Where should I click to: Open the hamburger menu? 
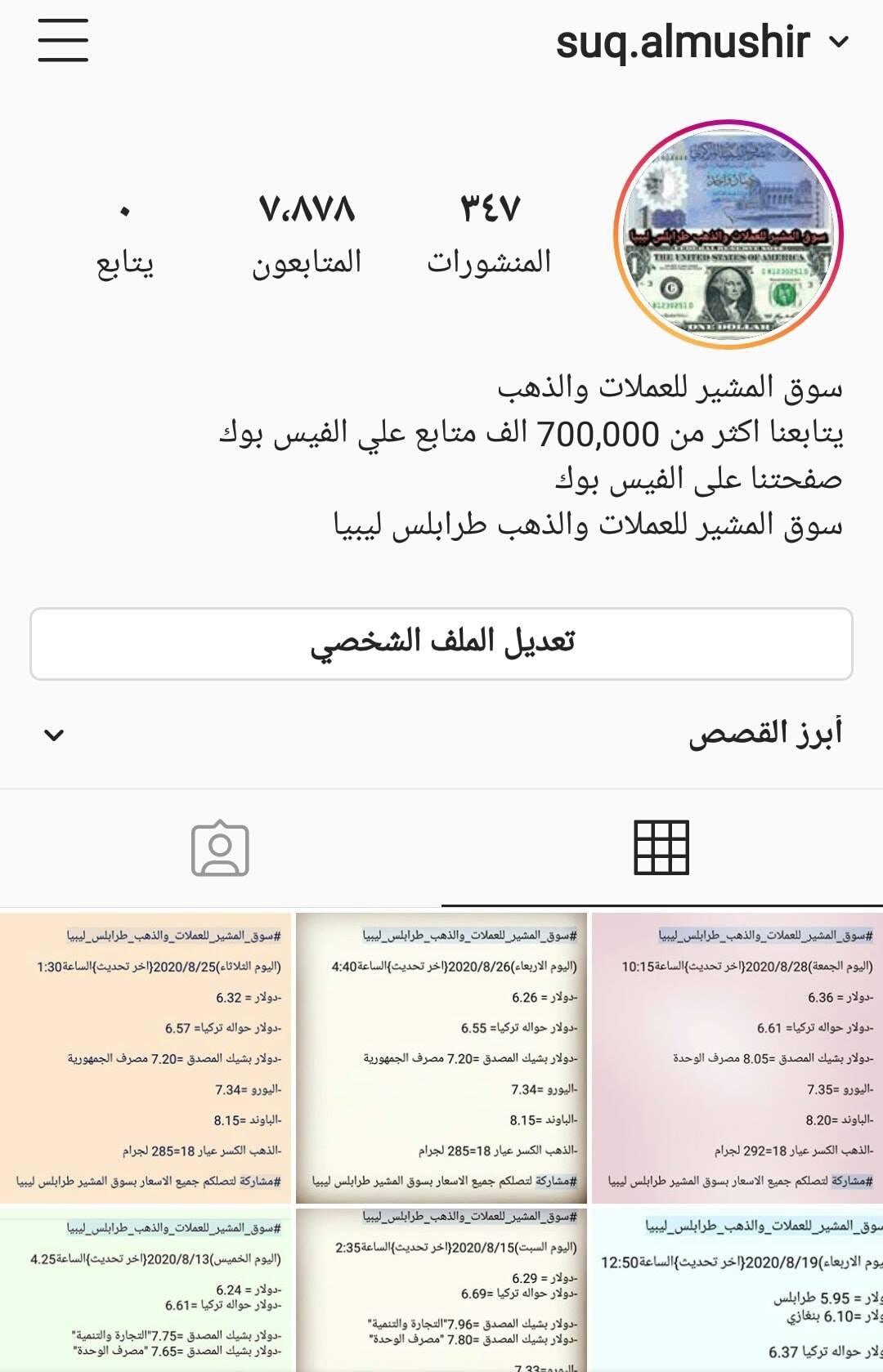coord(63,40)
